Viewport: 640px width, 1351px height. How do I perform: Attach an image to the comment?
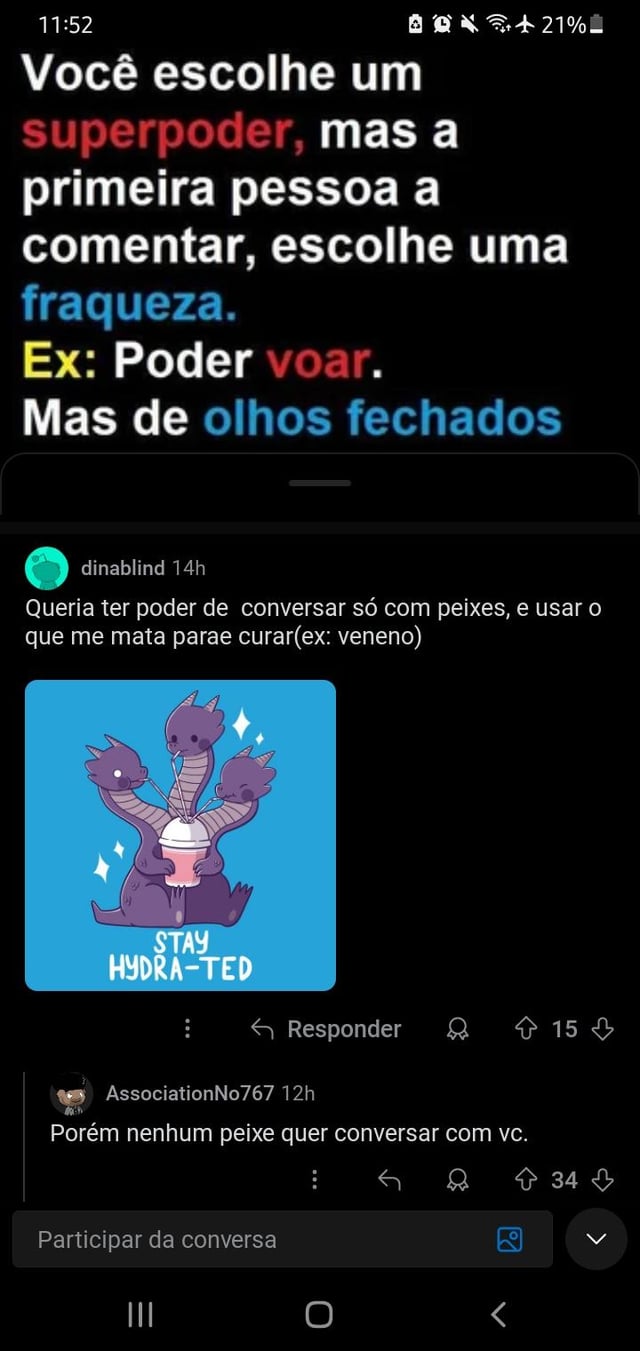pos(509,1239)
